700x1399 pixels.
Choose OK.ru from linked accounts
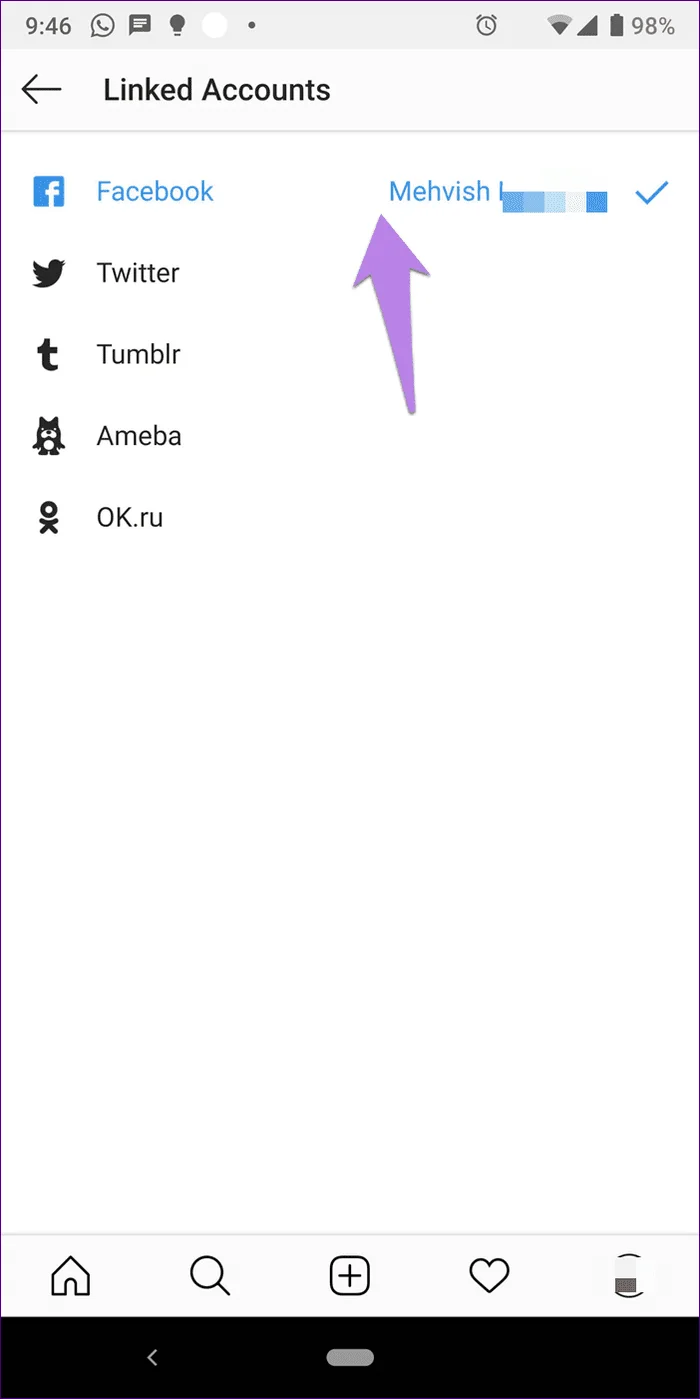tap(350, 518)
